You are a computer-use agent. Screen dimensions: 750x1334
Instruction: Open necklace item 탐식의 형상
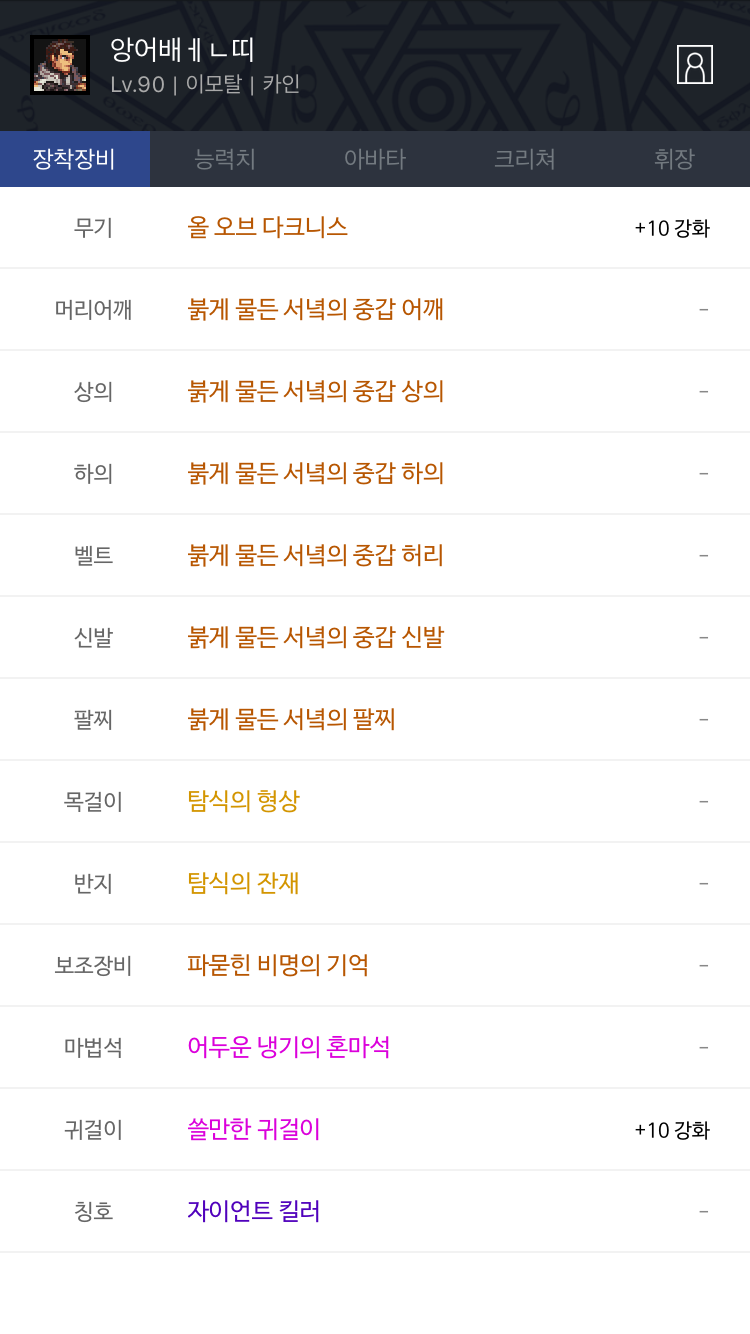tap(243, 801)
